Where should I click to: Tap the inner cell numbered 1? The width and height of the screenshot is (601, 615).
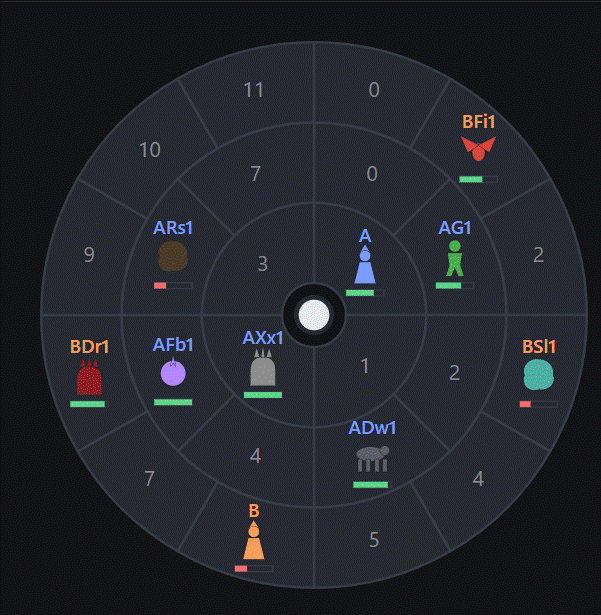click(x=365, y=366)
